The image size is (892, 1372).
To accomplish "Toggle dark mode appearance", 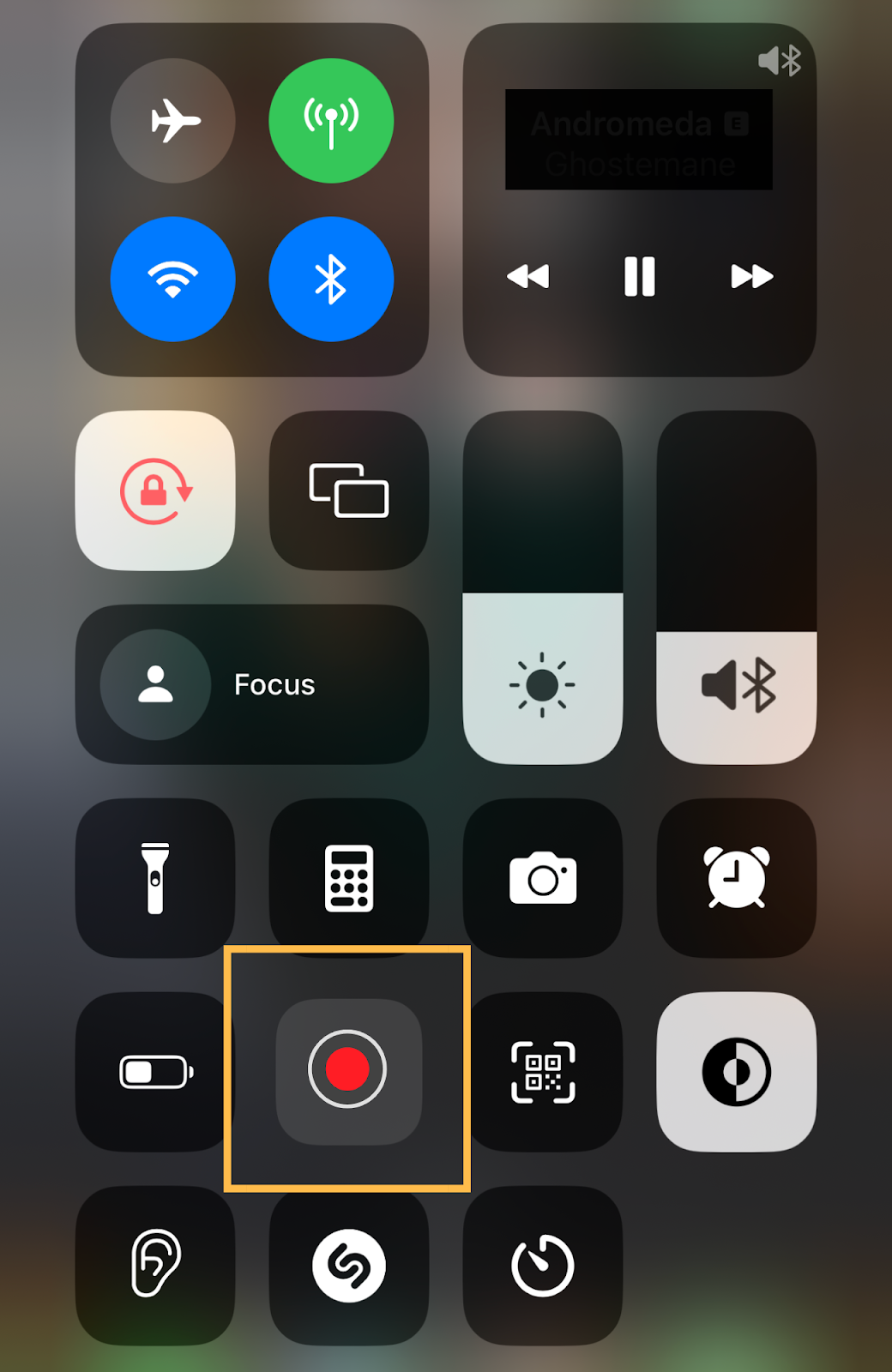I will pyautogui.click(x=737, y=1072).
